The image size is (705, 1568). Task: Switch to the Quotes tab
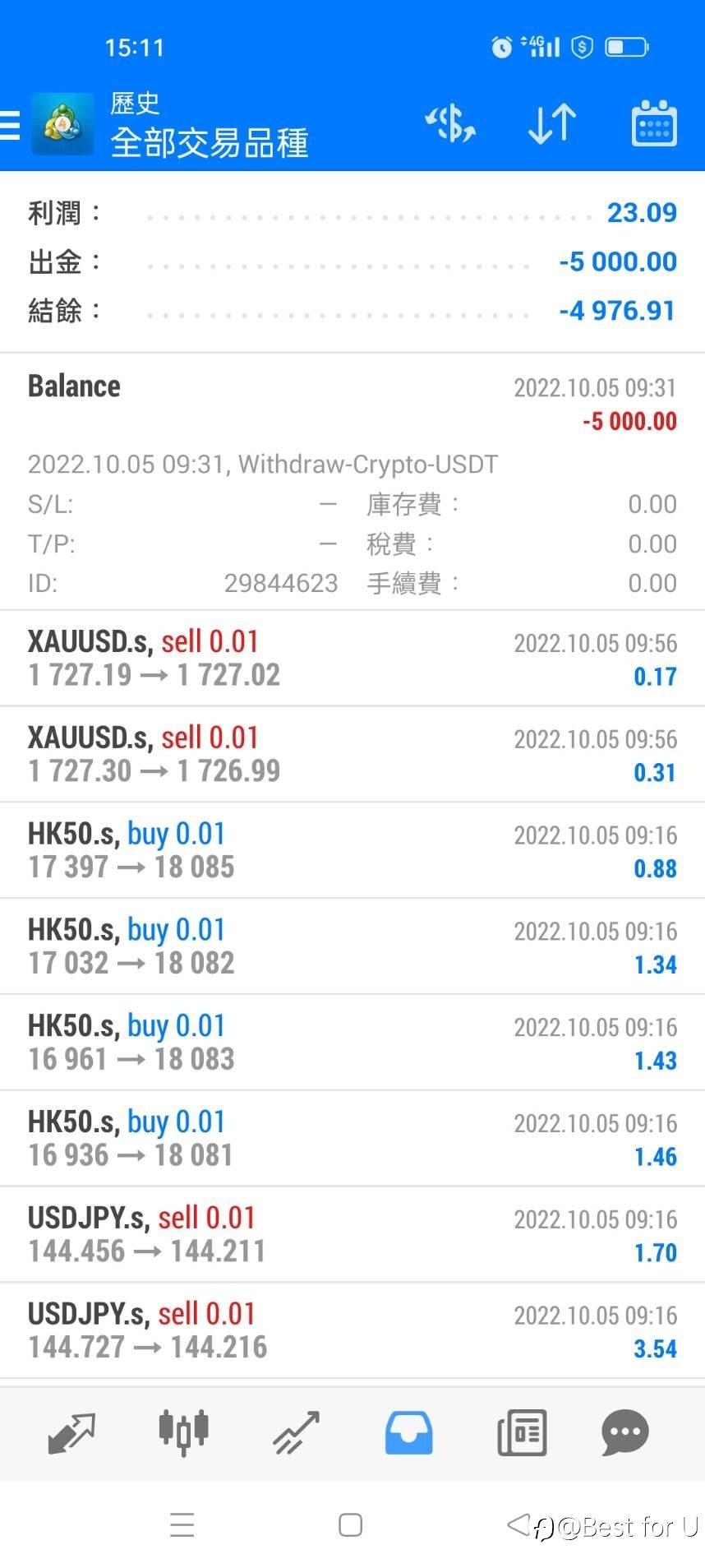(x=71, y=1433)
